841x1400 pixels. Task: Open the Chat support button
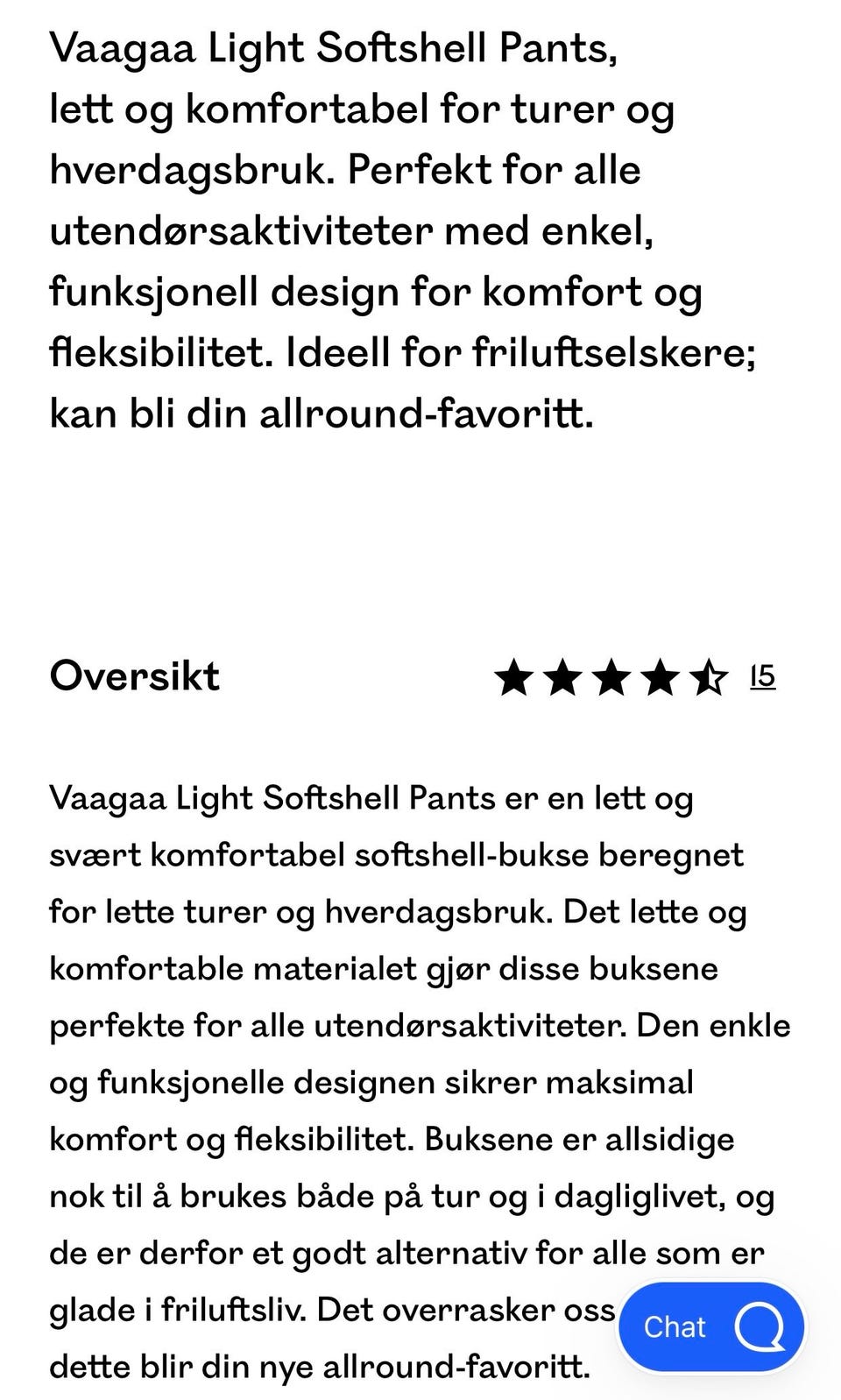click(711, 1326)
